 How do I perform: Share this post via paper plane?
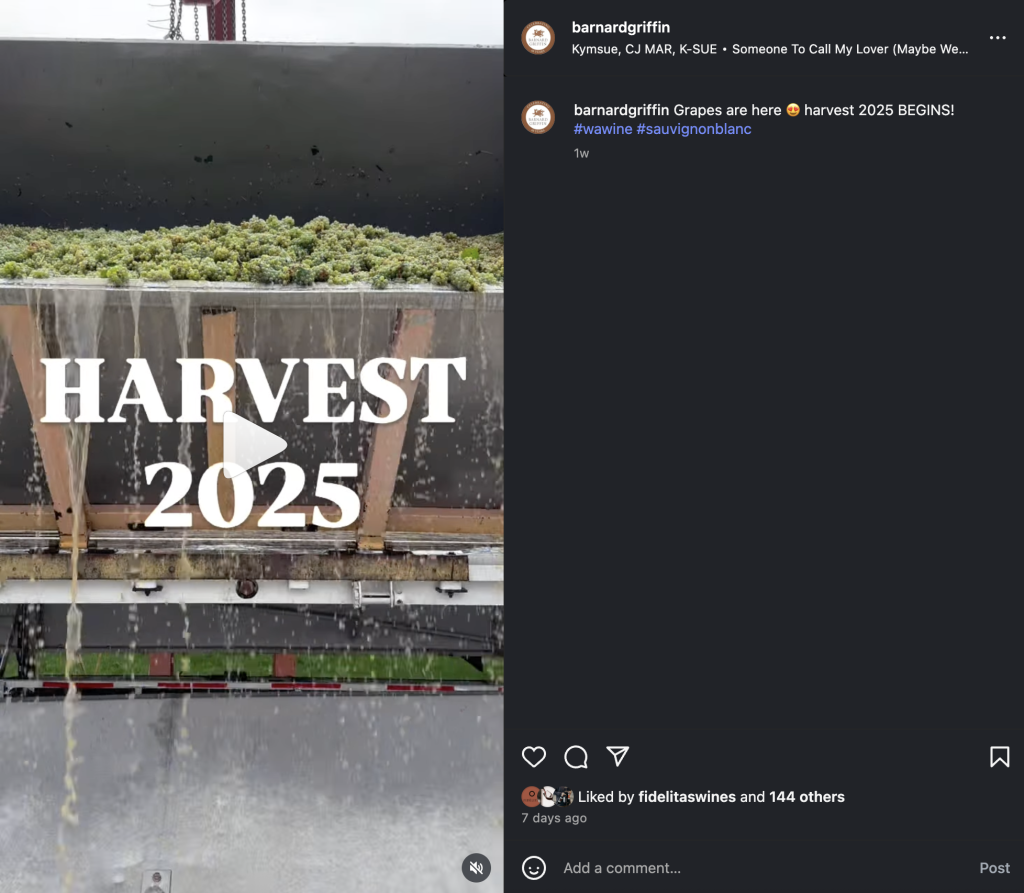pos(618,756)
